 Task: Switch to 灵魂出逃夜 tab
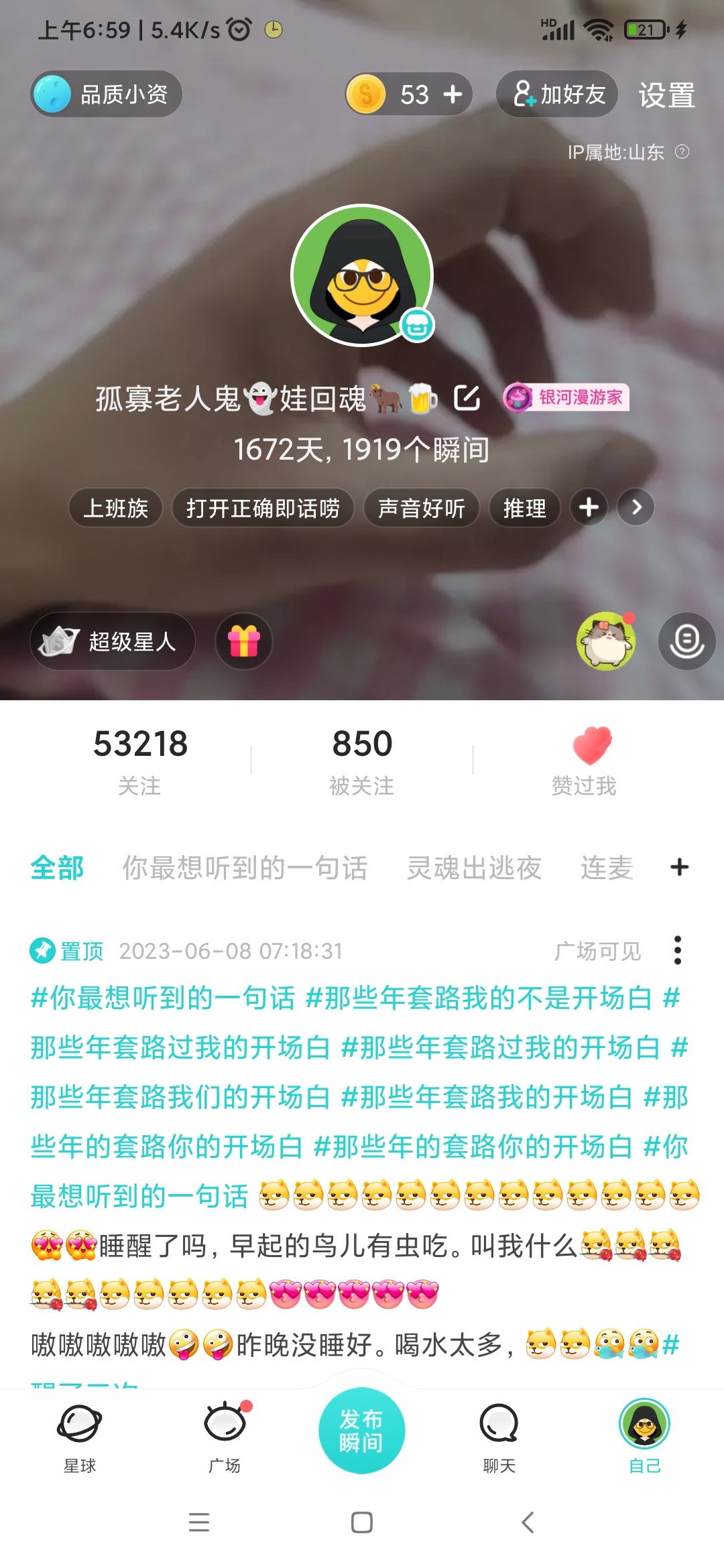(x=474, y=868)
